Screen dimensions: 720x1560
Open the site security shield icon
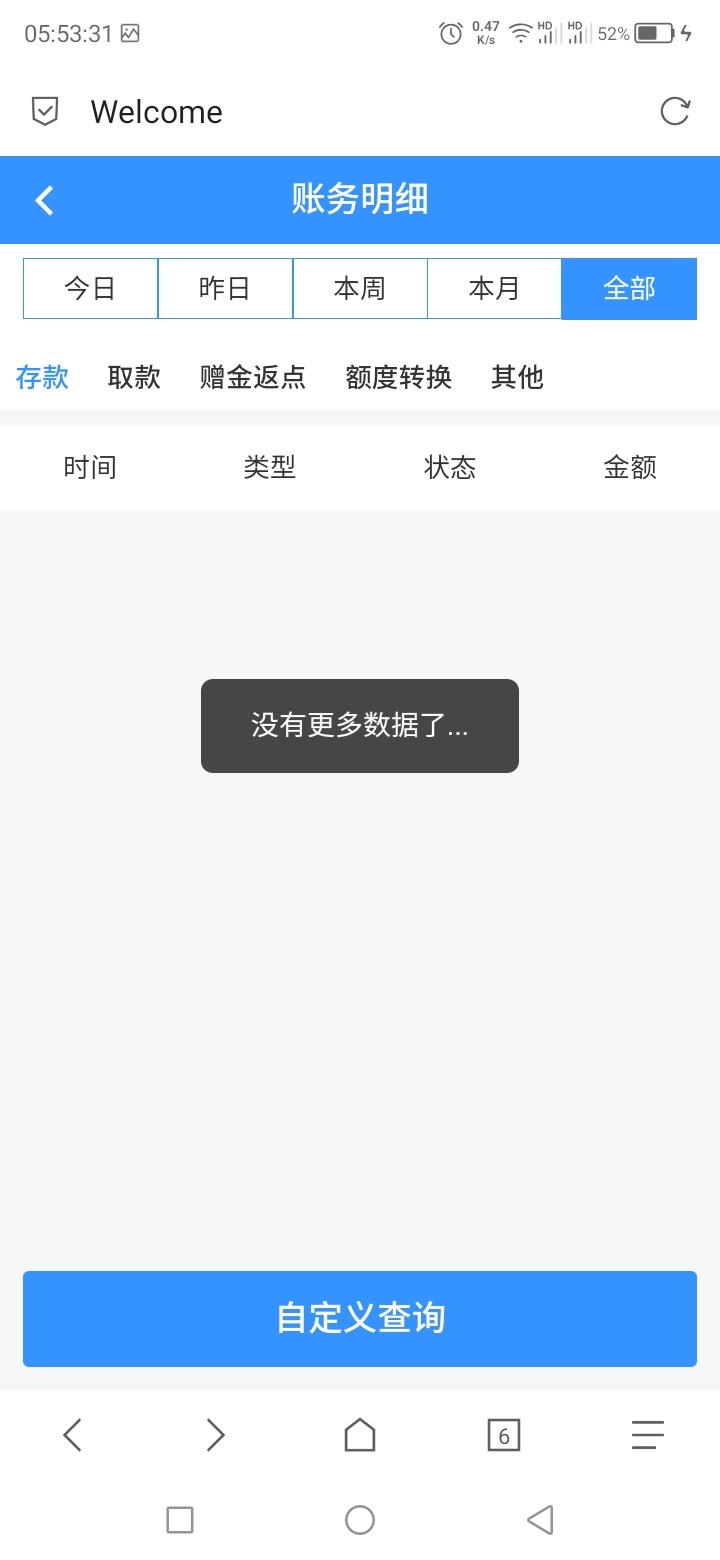pyautogui.click(x=45, y=111)
